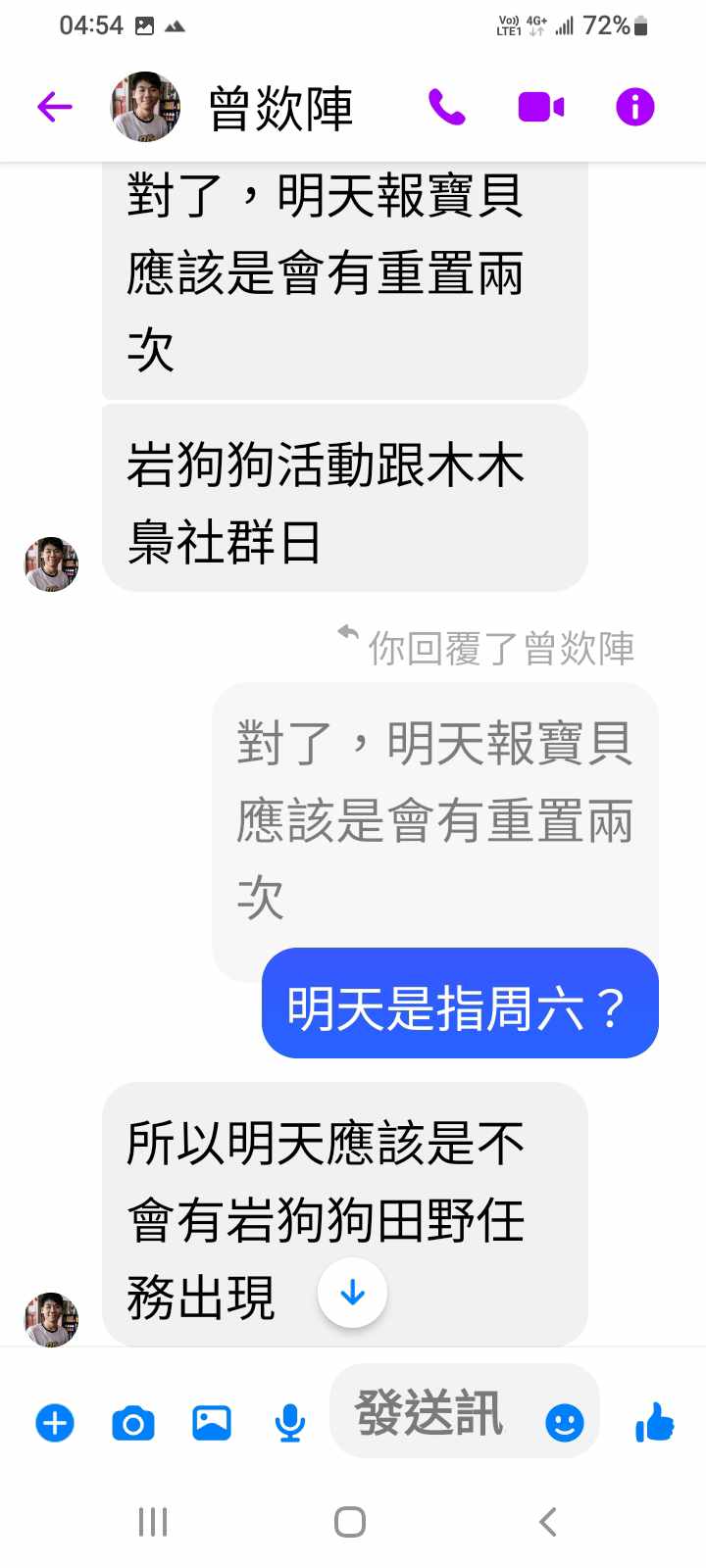Tap the system home button
The image size is (706, 1568).
click(350, 1522)
